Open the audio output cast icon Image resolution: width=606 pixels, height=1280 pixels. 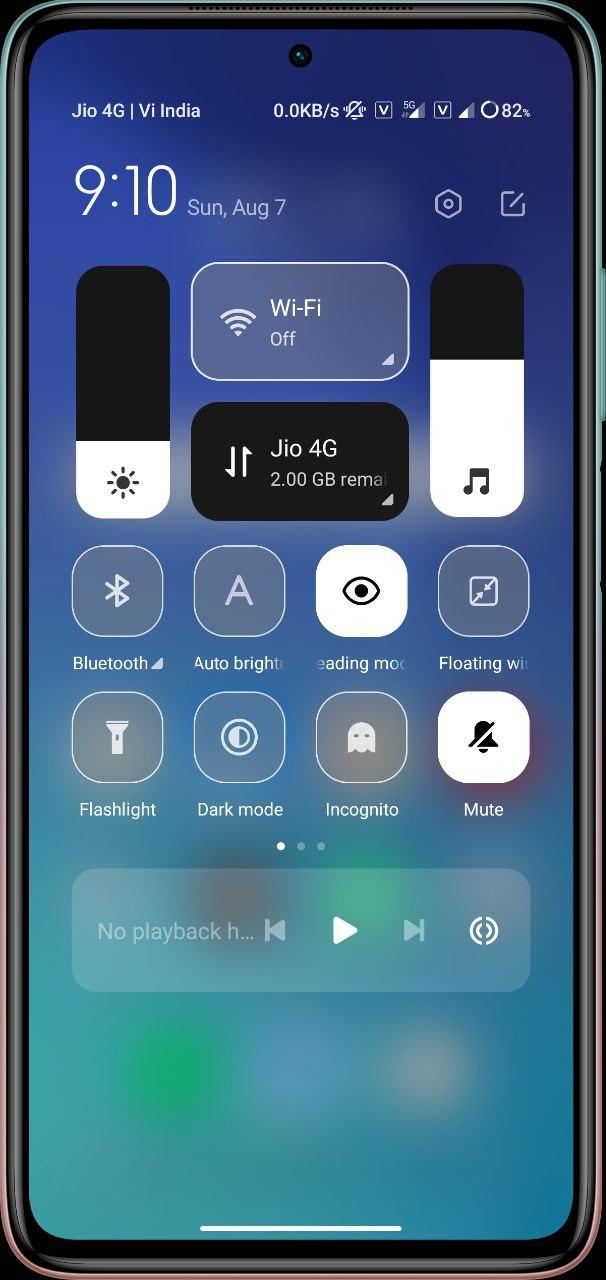pyautogui.click(x=484, y=931)
